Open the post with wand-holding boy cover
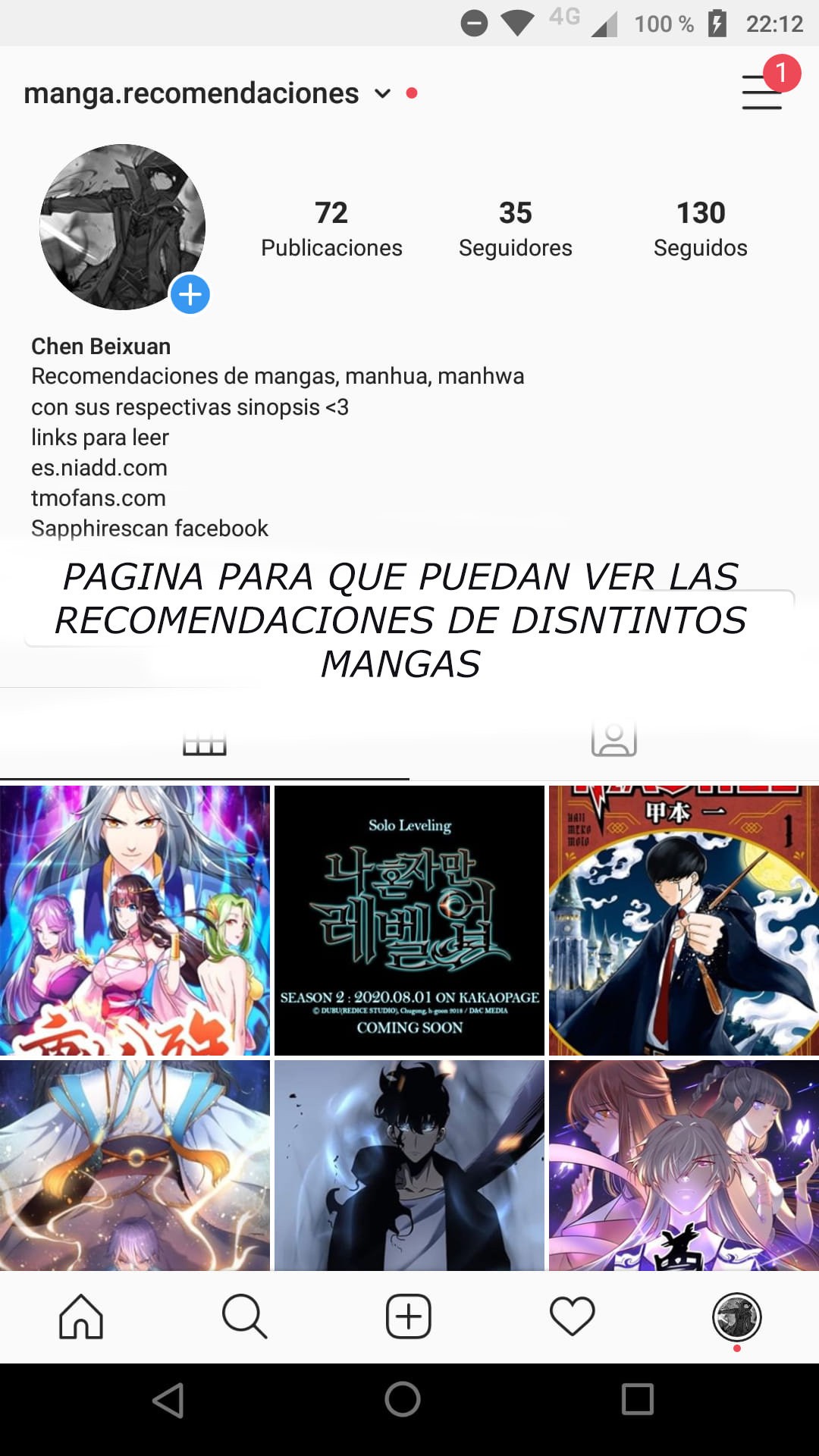Viewport: 819px width, 1456px height. pyautogui.click(x=684, y=920)
